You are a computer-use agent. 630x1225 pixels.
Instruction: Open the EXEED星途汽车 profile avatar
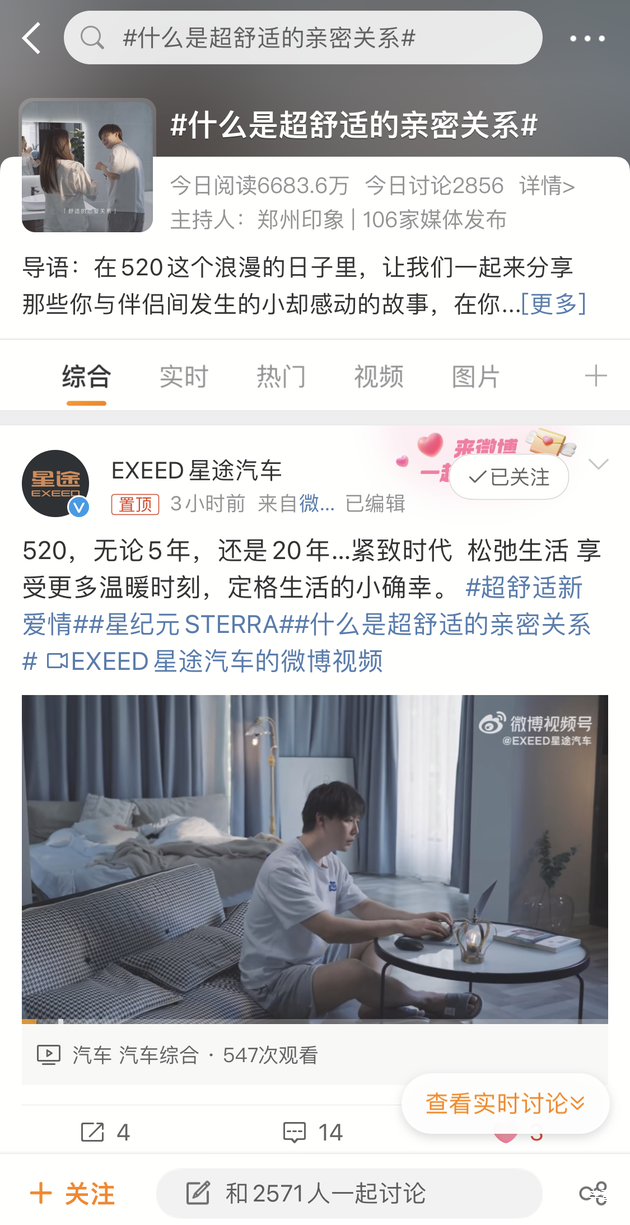(55, 484)
